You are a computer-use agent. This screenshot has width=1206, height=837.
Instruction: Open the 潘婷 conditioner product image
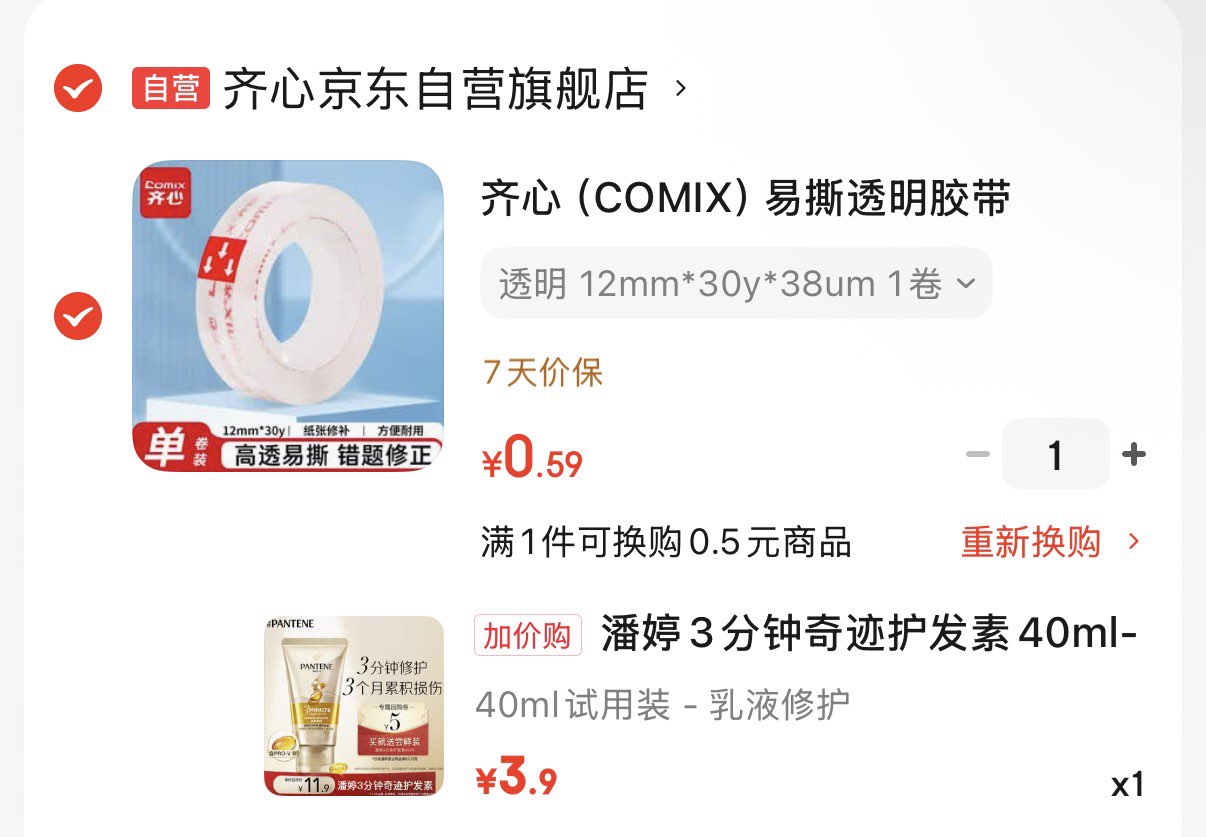point(354,706)
